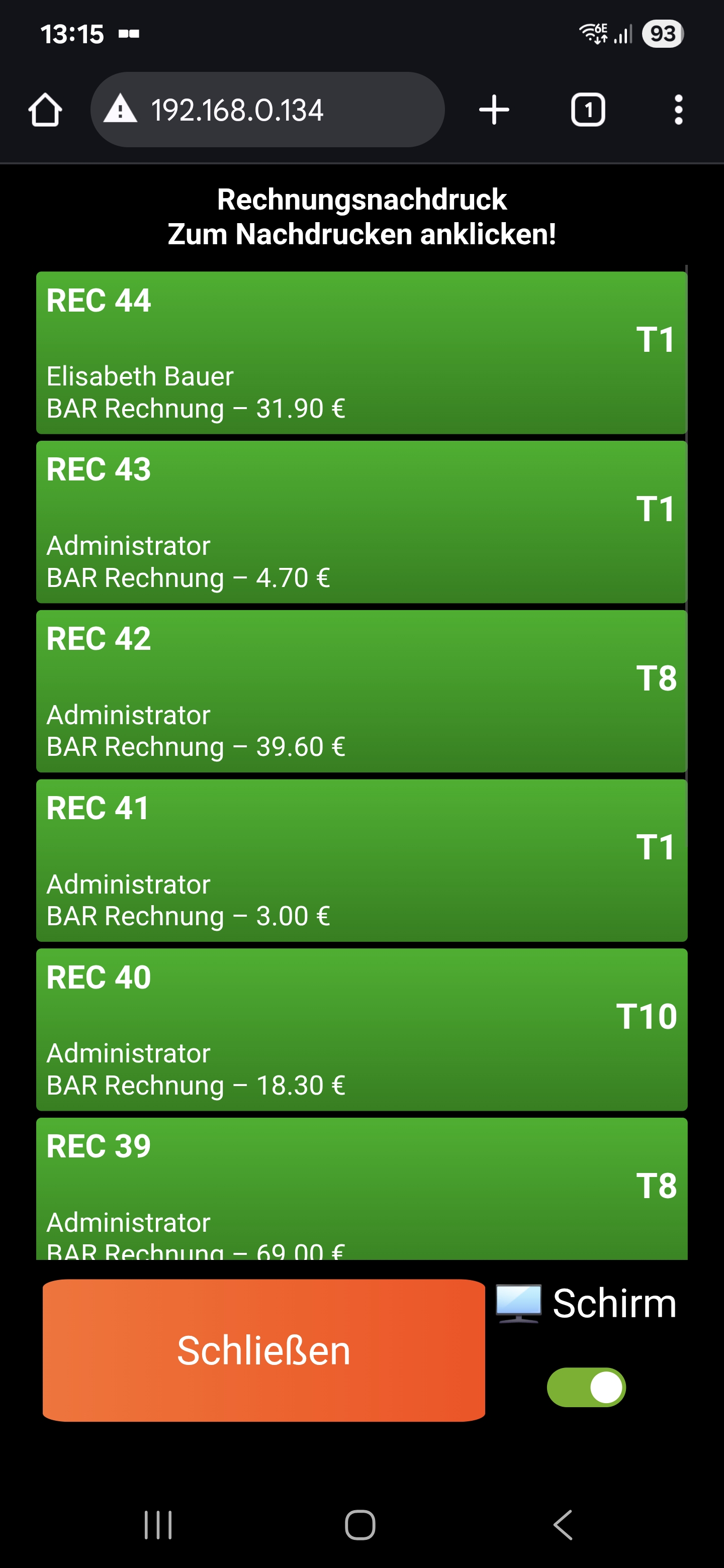Viewport: 724px width, 1568px height.
Task: Close the dialog with Schließen
Action: coord(263,1350)
